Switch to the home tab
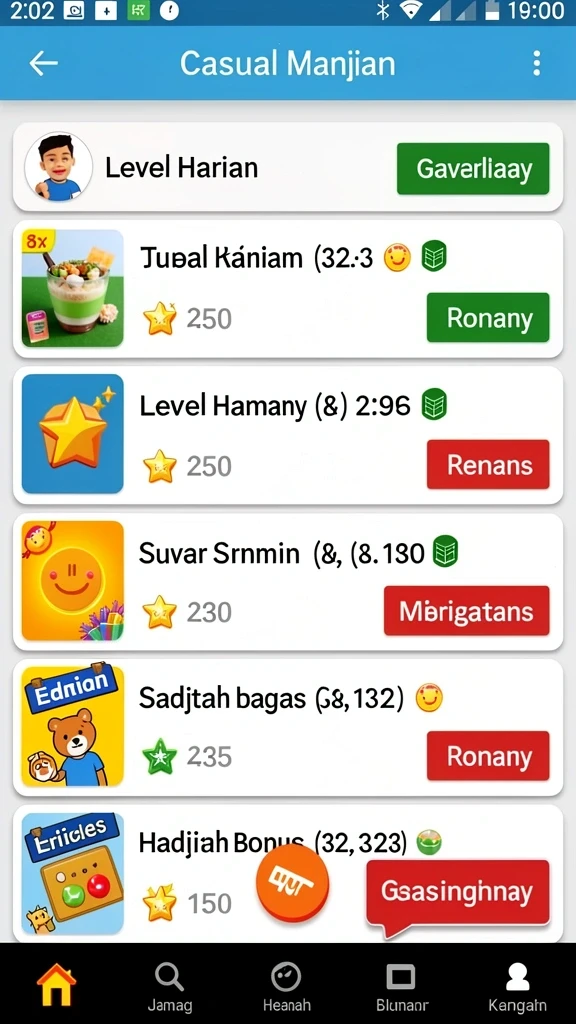Screen dimensions: 576x1024 [57, 984]
